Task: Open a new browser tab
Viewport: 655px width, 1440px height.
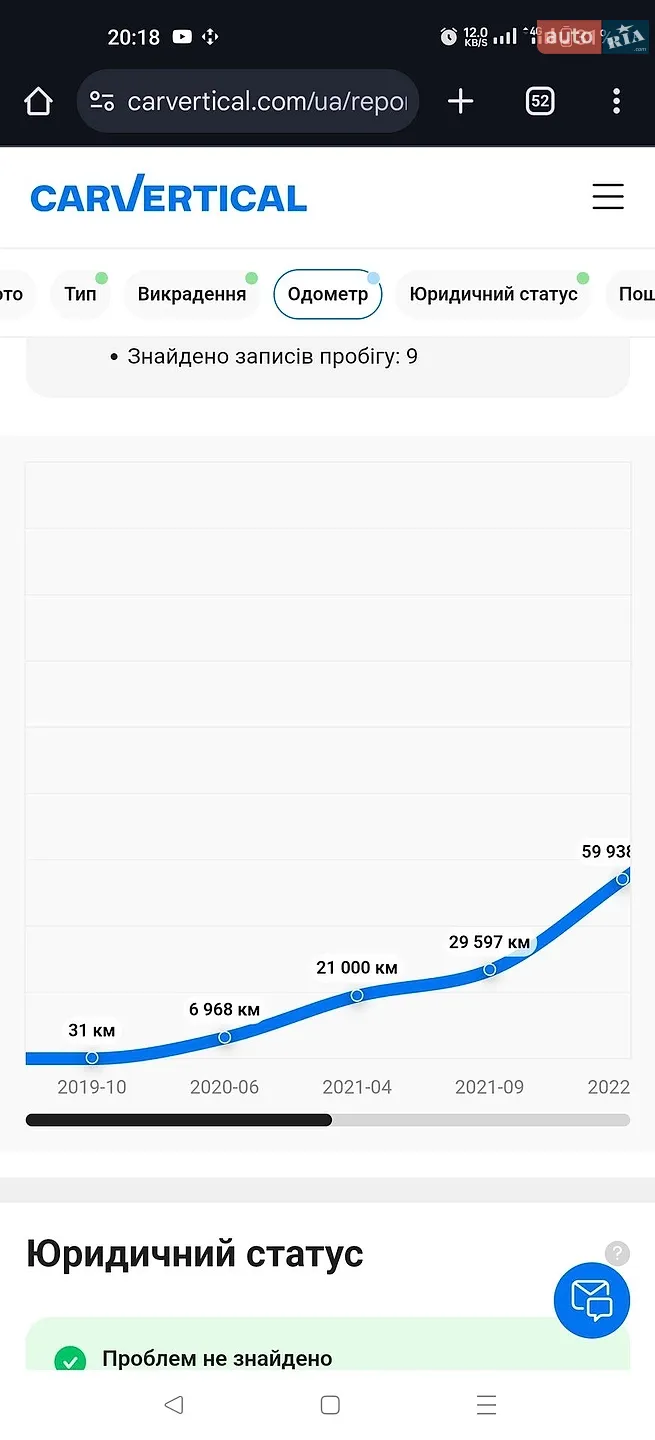Action: 460,101
